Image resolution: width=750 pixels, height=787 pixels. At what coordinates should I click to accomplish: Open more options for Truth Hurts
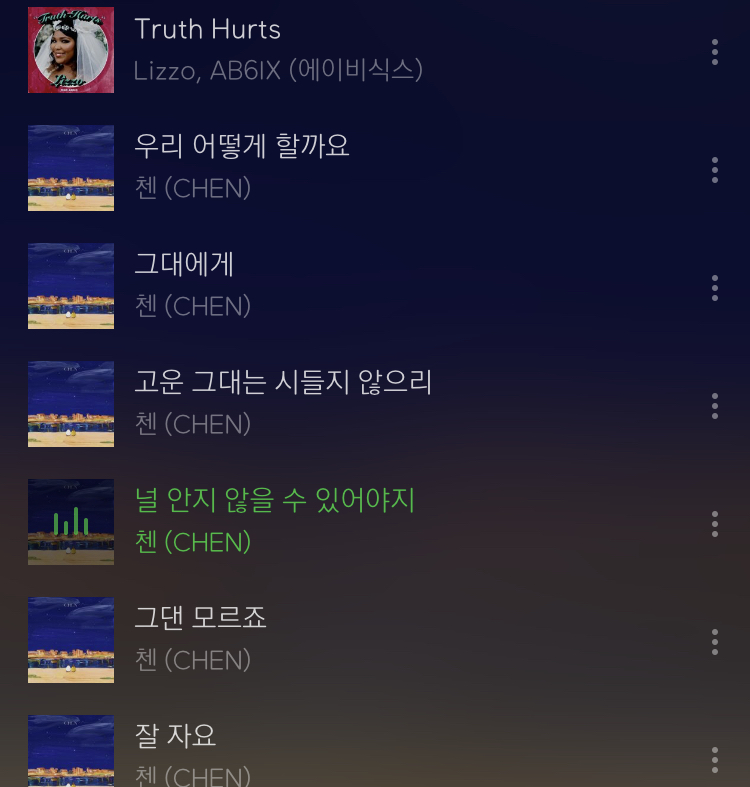[x=715, y=52]
